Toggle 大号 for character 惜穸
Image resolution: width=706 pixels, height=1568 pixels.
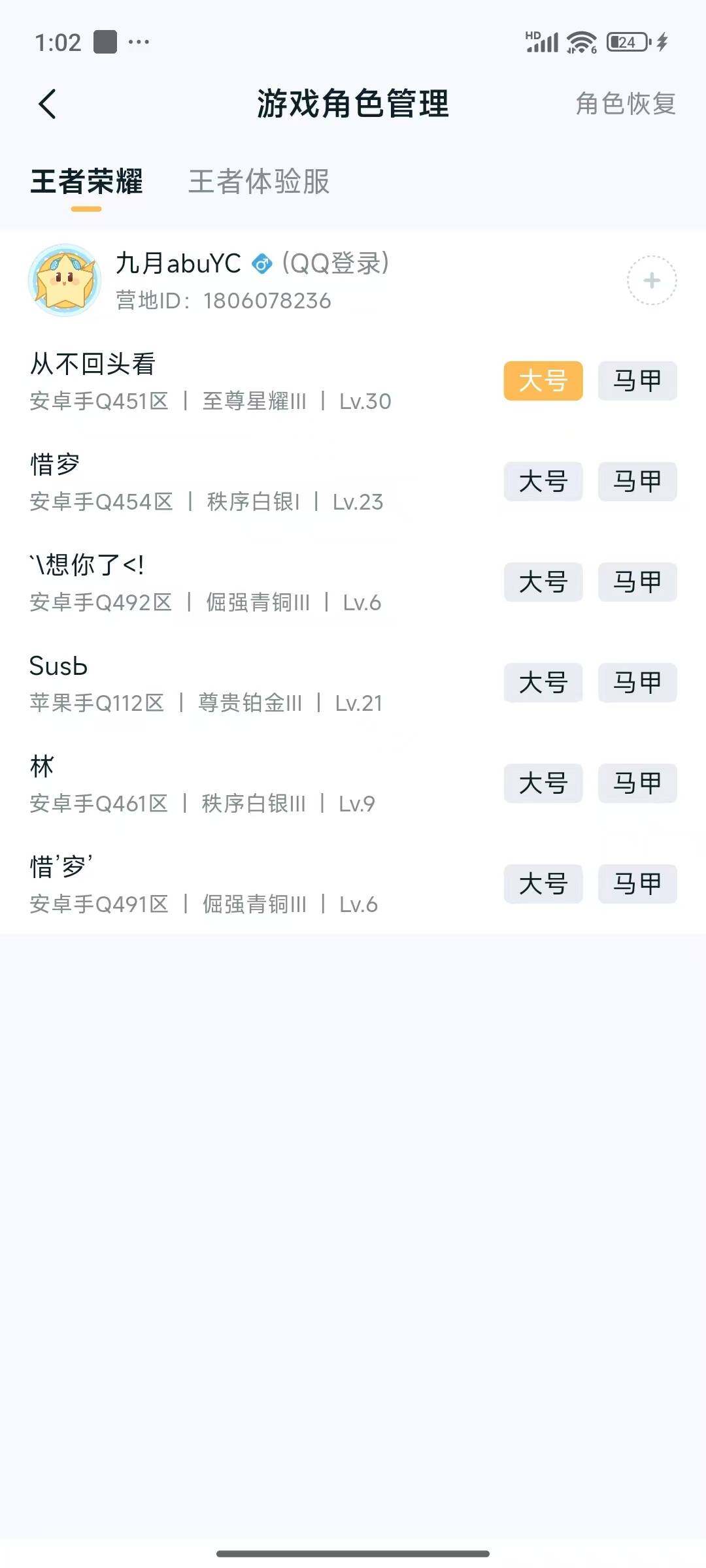(x=543, y=482)
